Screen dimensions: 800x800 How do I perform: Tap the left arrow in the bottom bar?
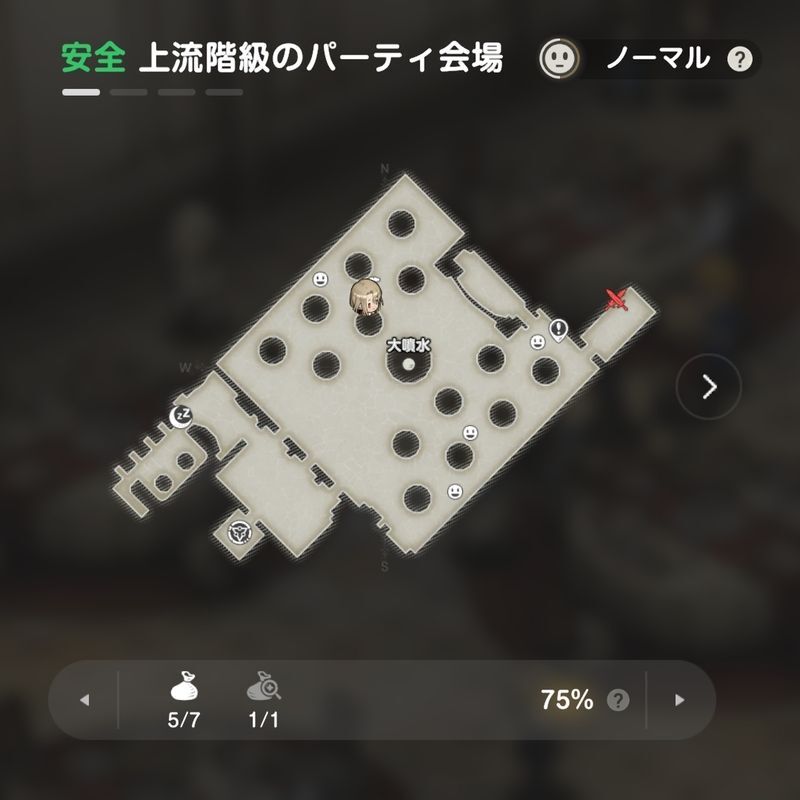(84, 700)
